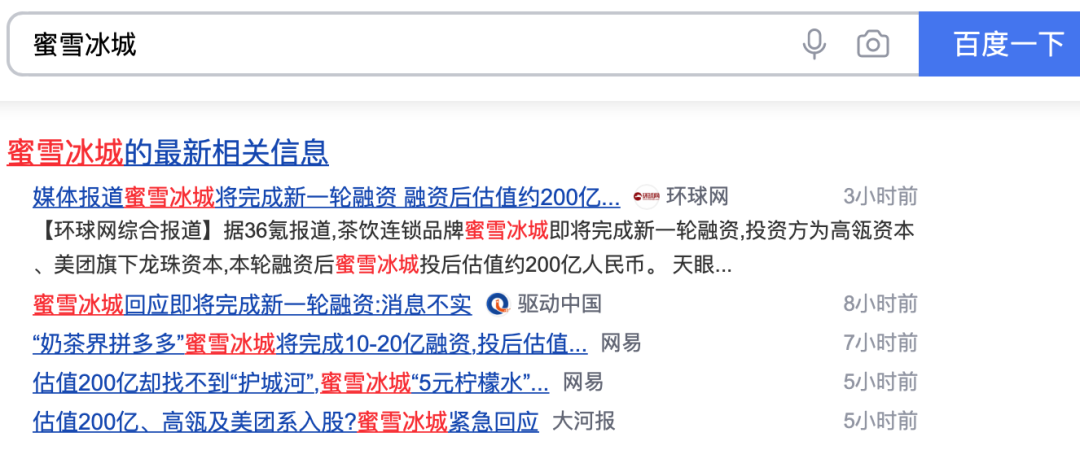Open the 蜜雪冰城的最新相关信息 heading link
This screenshot has height=459, width=1080.
[x=167, y=153]
